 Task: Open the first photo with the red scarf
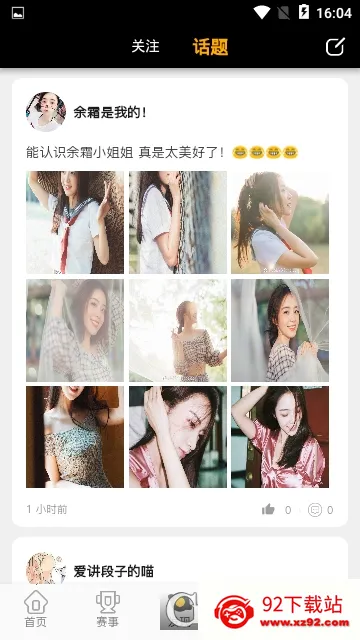click(x=75, y=222)
